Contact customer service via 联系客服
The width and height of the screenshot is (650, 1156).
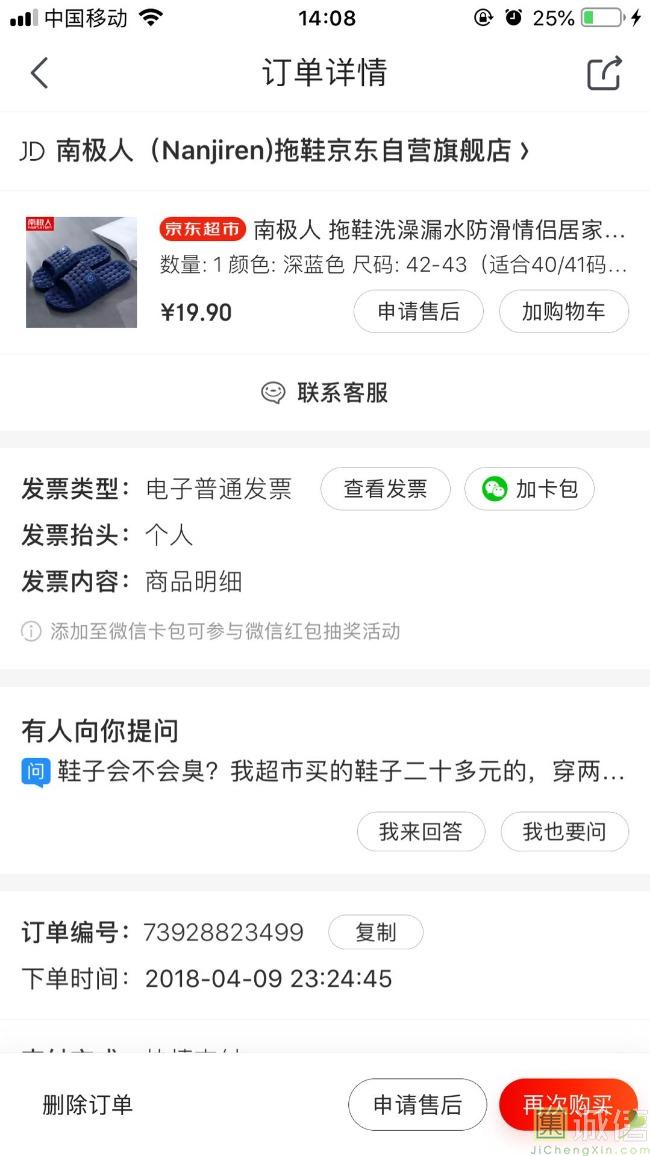[x=325, y=393]
